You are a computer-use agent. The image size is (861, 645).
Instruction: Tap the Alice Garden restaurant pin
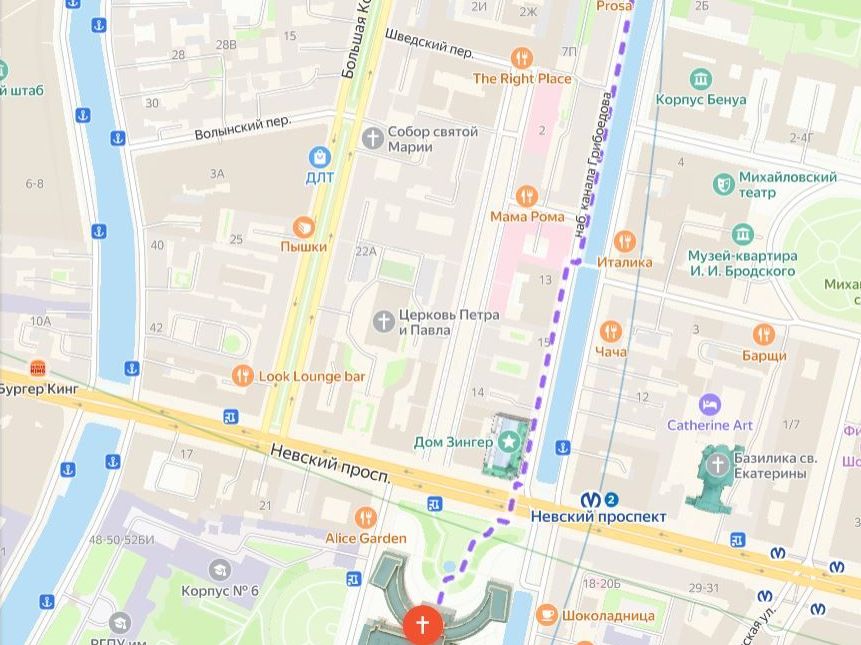click(366, 518)
